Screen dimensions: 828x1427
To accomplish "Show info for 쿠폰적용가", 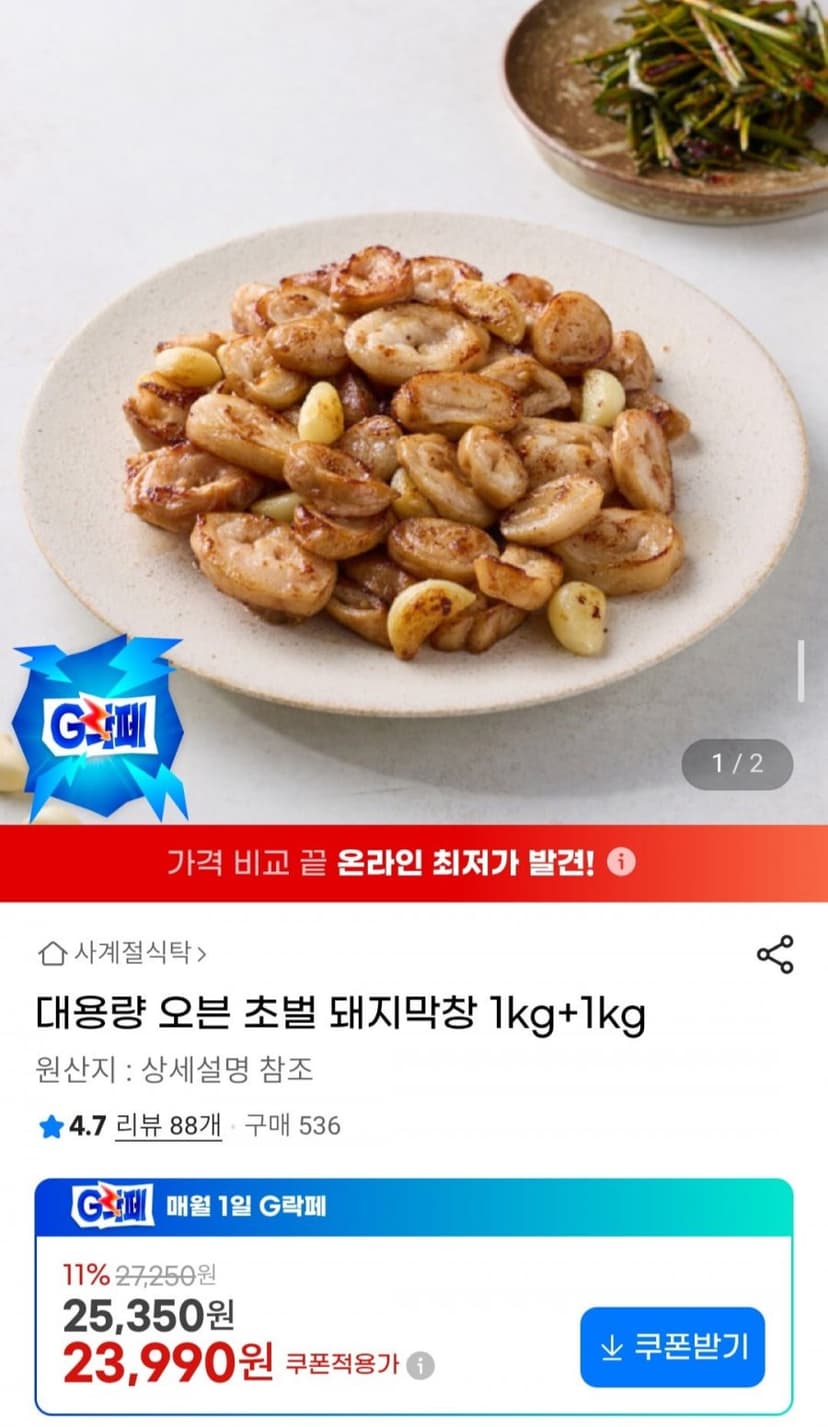I will (421, 1366).
